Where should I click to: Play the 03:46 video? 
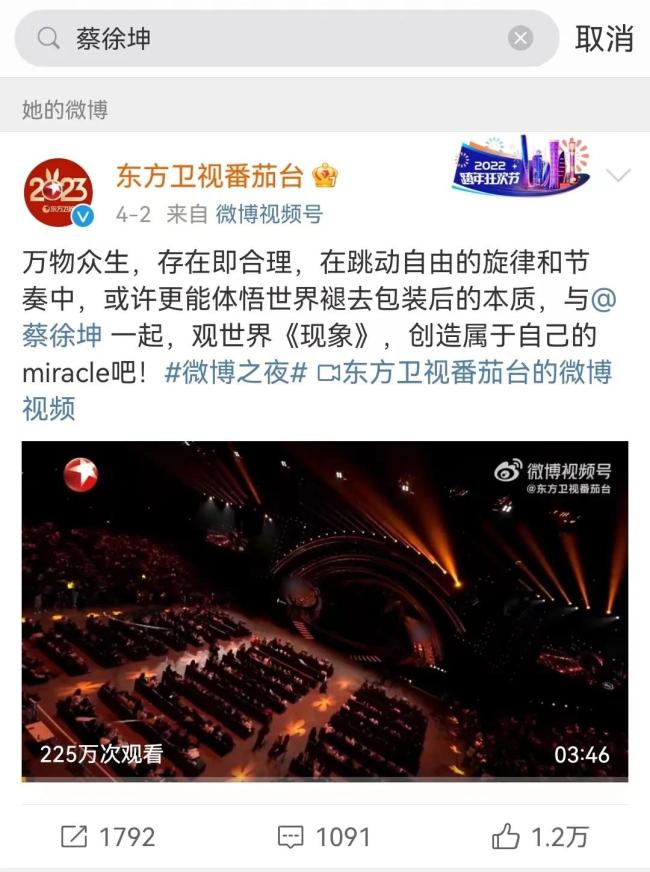click(325, 610)
